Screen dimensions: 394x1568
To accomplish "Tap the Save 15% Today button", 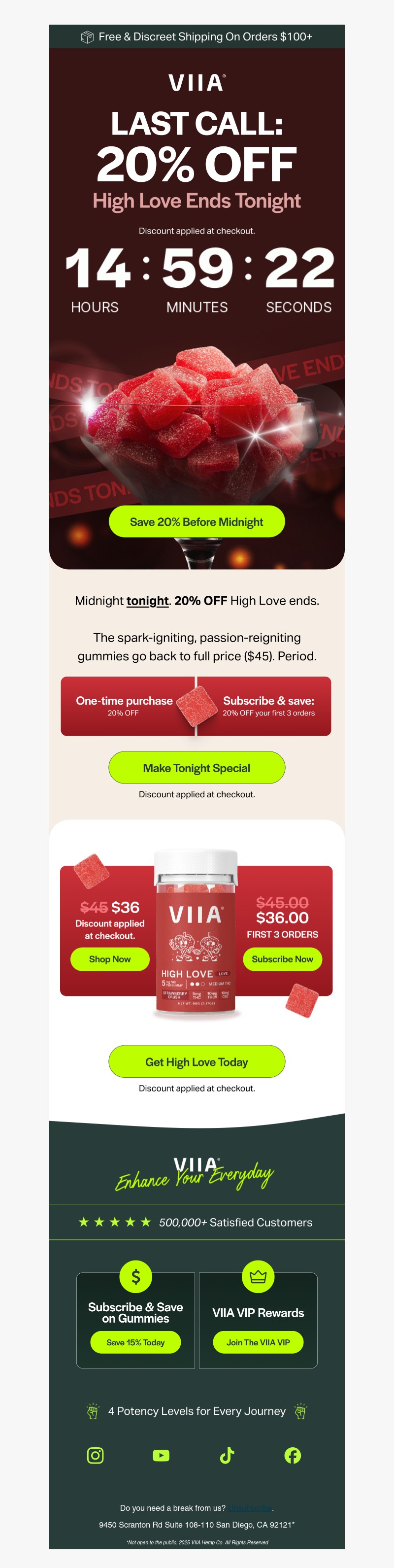I will pos(135,1342).
